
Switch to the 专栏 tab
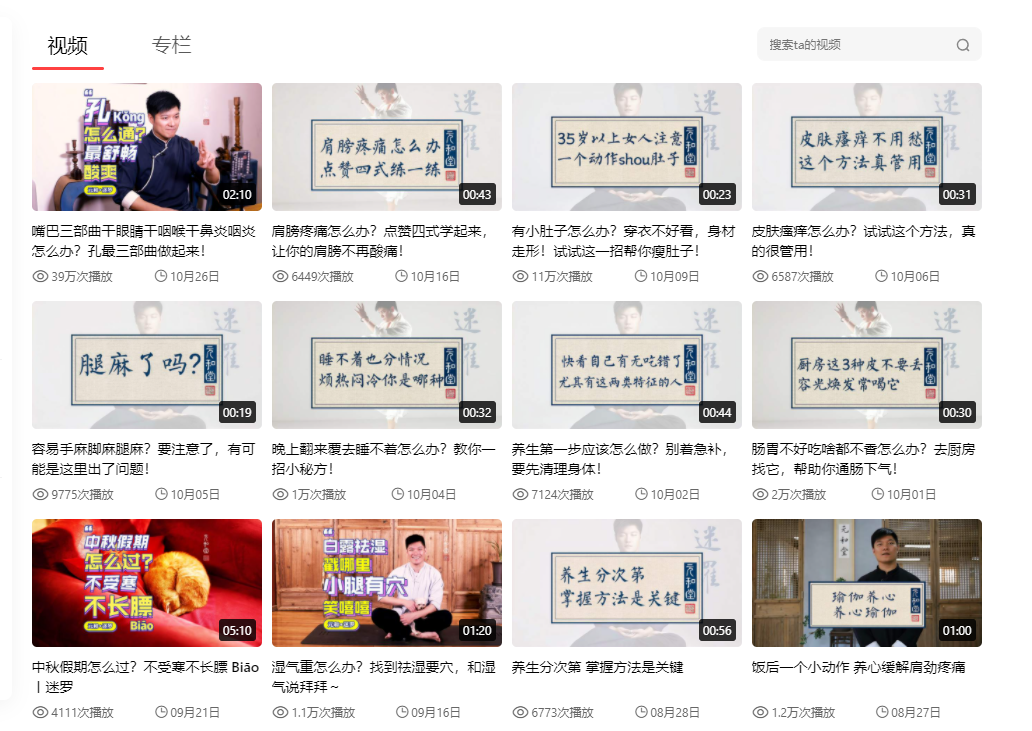click(x=171, y=45)
